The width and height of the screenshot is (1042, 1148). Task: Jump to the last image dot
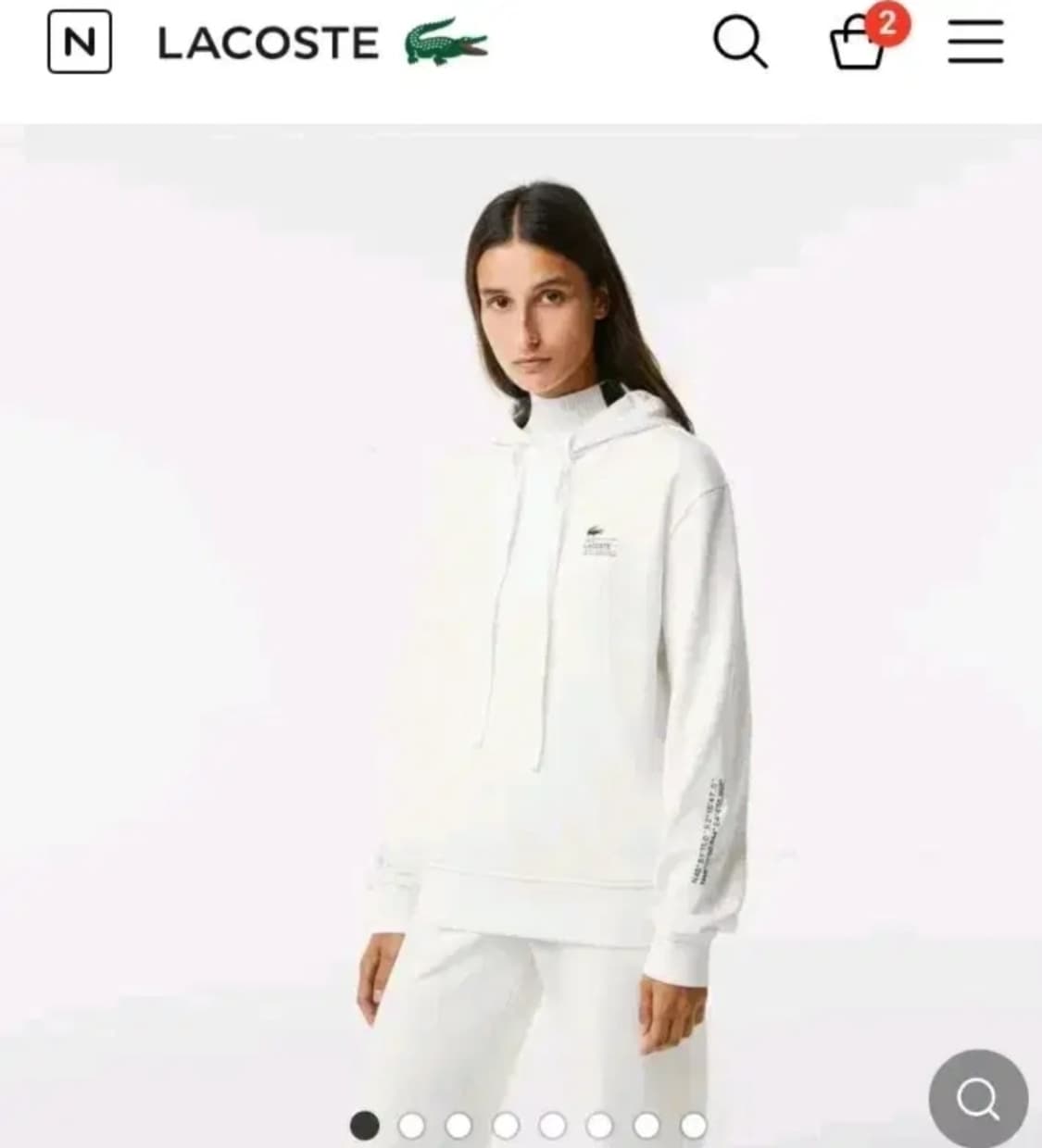(x=693, y=1126)
